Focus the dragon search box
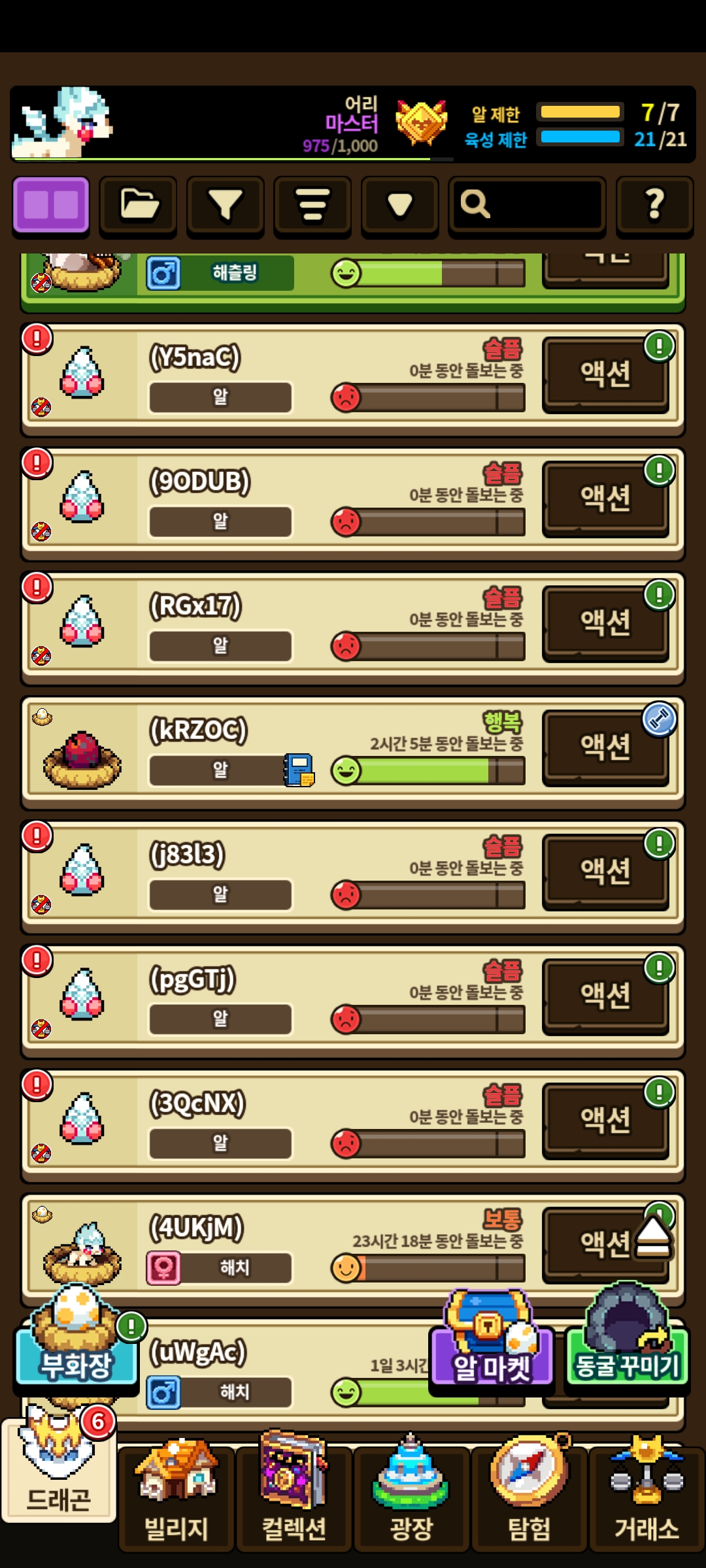The height and width of the screenshot is (1568, 706). click(527, 205)
